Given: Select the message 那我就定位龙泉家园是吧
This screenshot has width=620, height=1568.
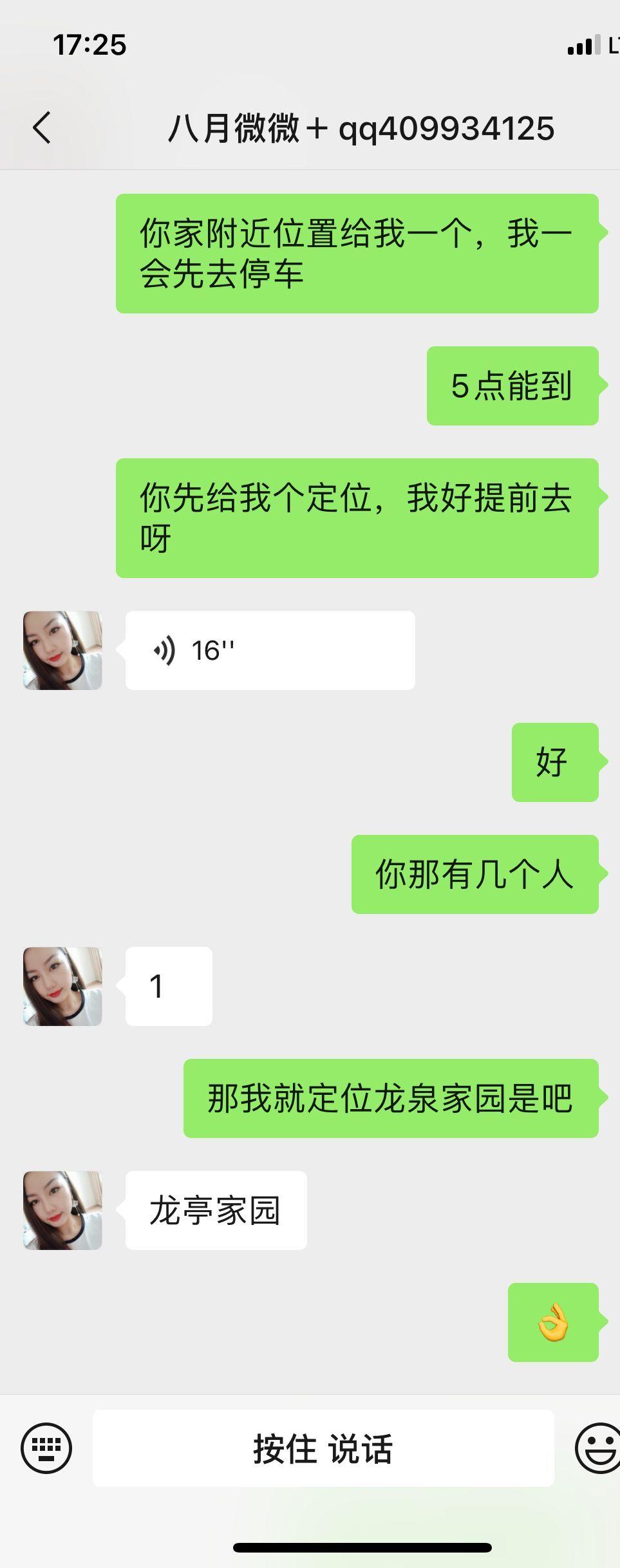Looking at the screenshot, I should pyautogui.click(x=393, y=1098).
